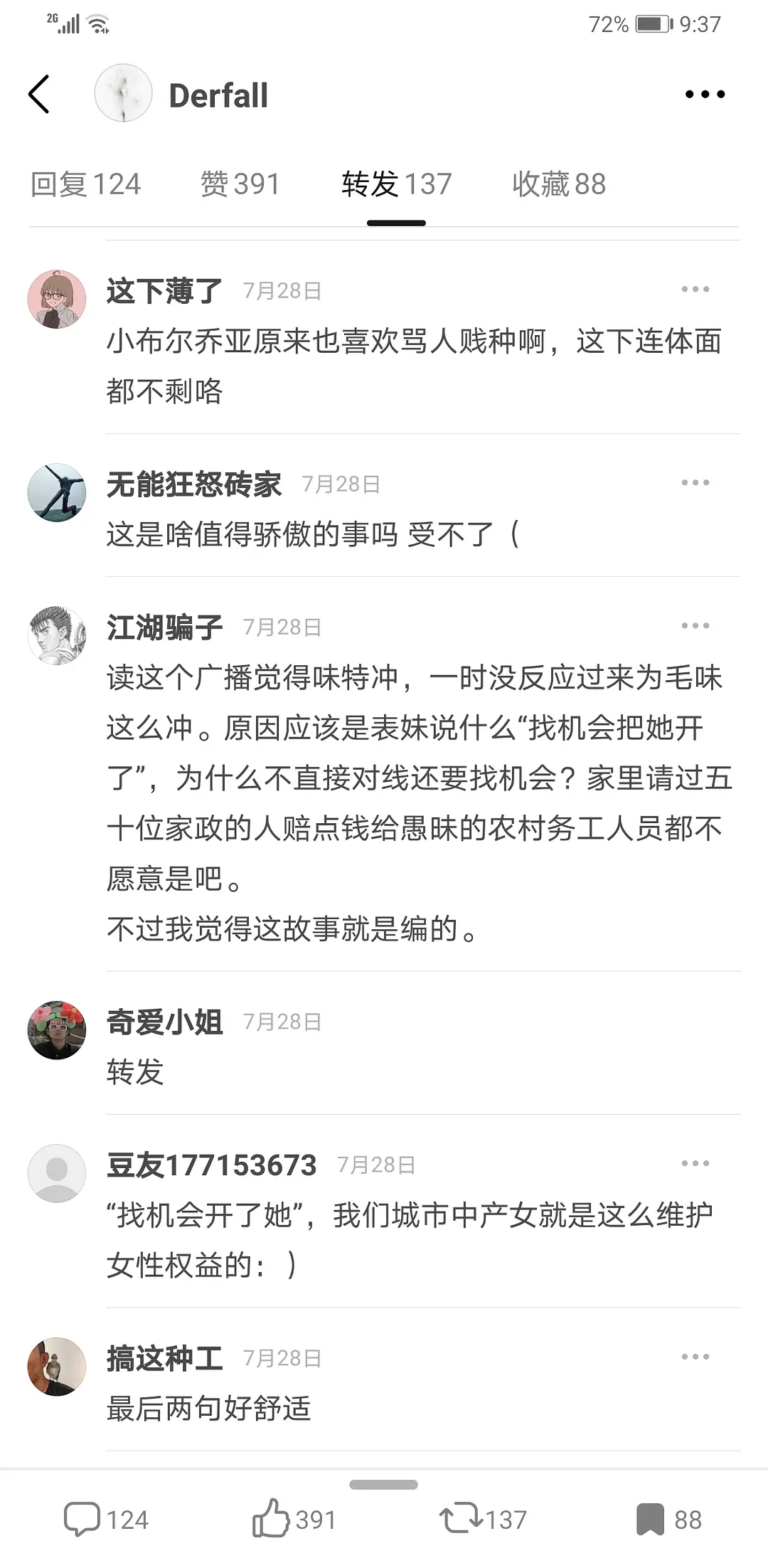Viewport: 768px width, 1568px height.
Task: Open more options for 江湖骗子's repost
Action: click(x=695, y=626)
